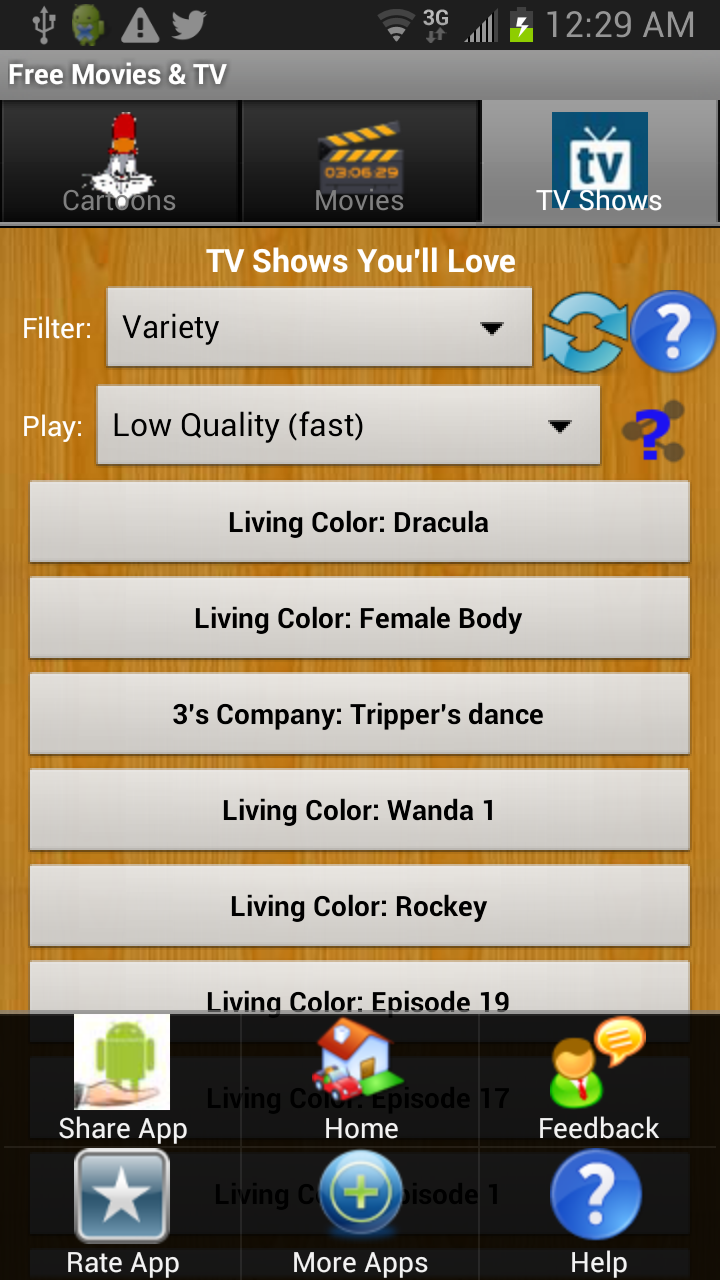Play Living Color: Dracula
Viewport: 720px width, 1280px height.
click(359, 522)
